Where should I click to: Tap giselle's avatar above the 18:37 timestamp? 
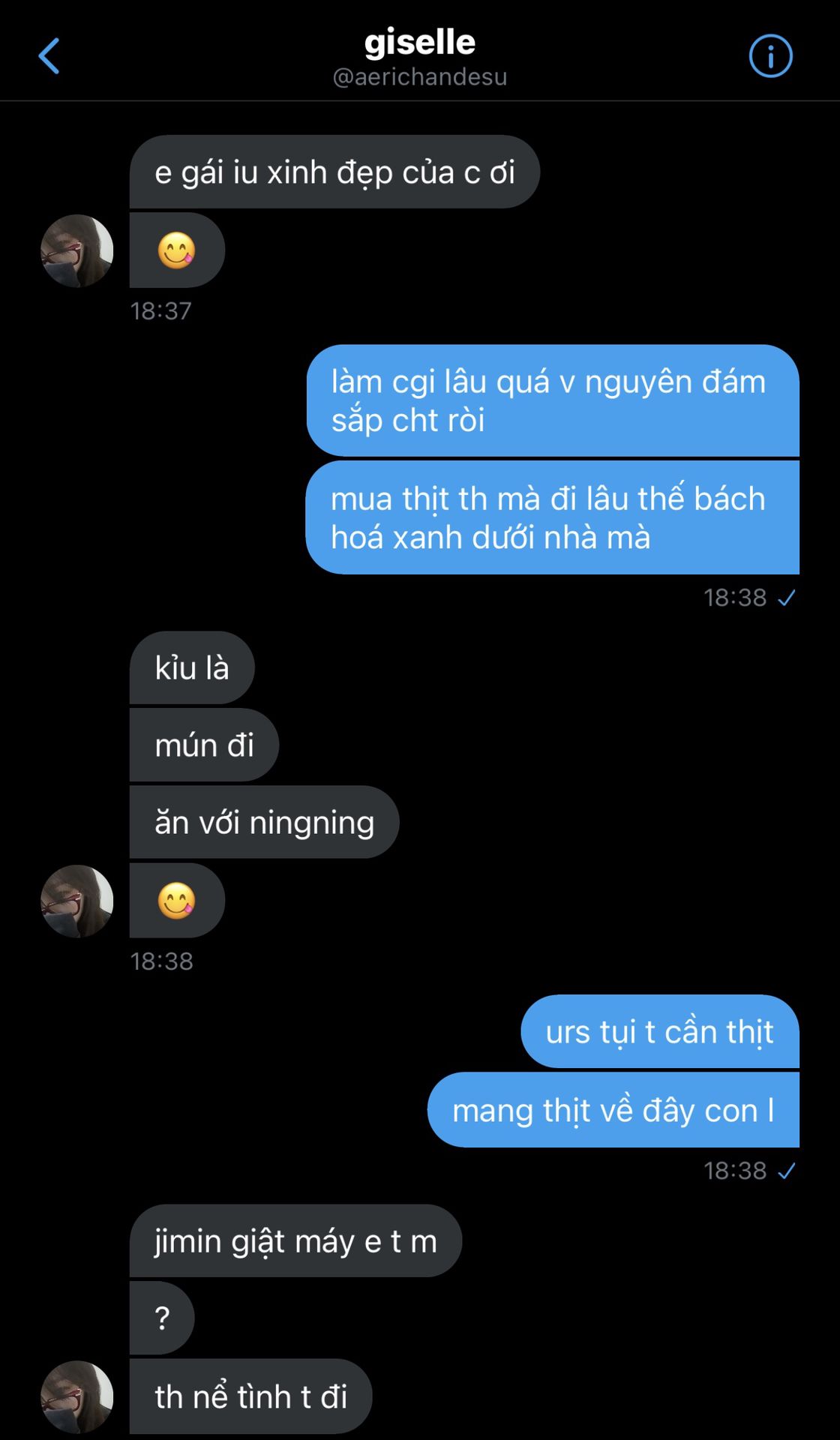(76, 251)
